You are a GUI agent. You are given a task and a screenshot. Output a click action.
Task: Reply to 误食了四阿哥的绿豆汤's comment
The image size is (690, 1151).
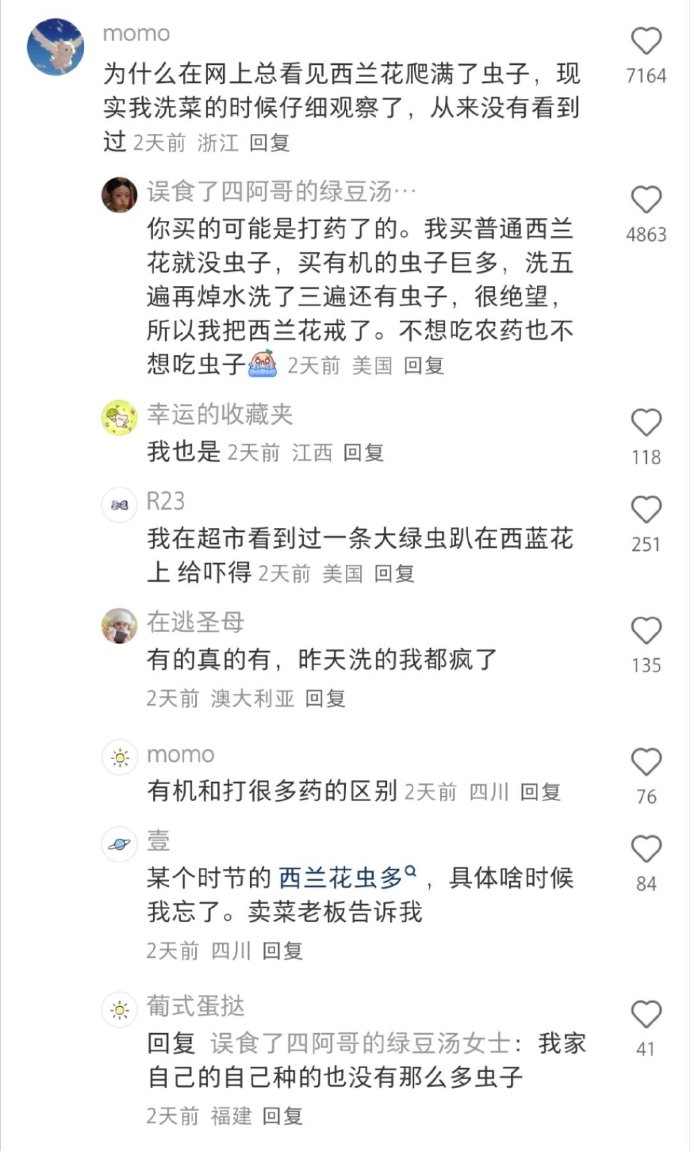424,365
